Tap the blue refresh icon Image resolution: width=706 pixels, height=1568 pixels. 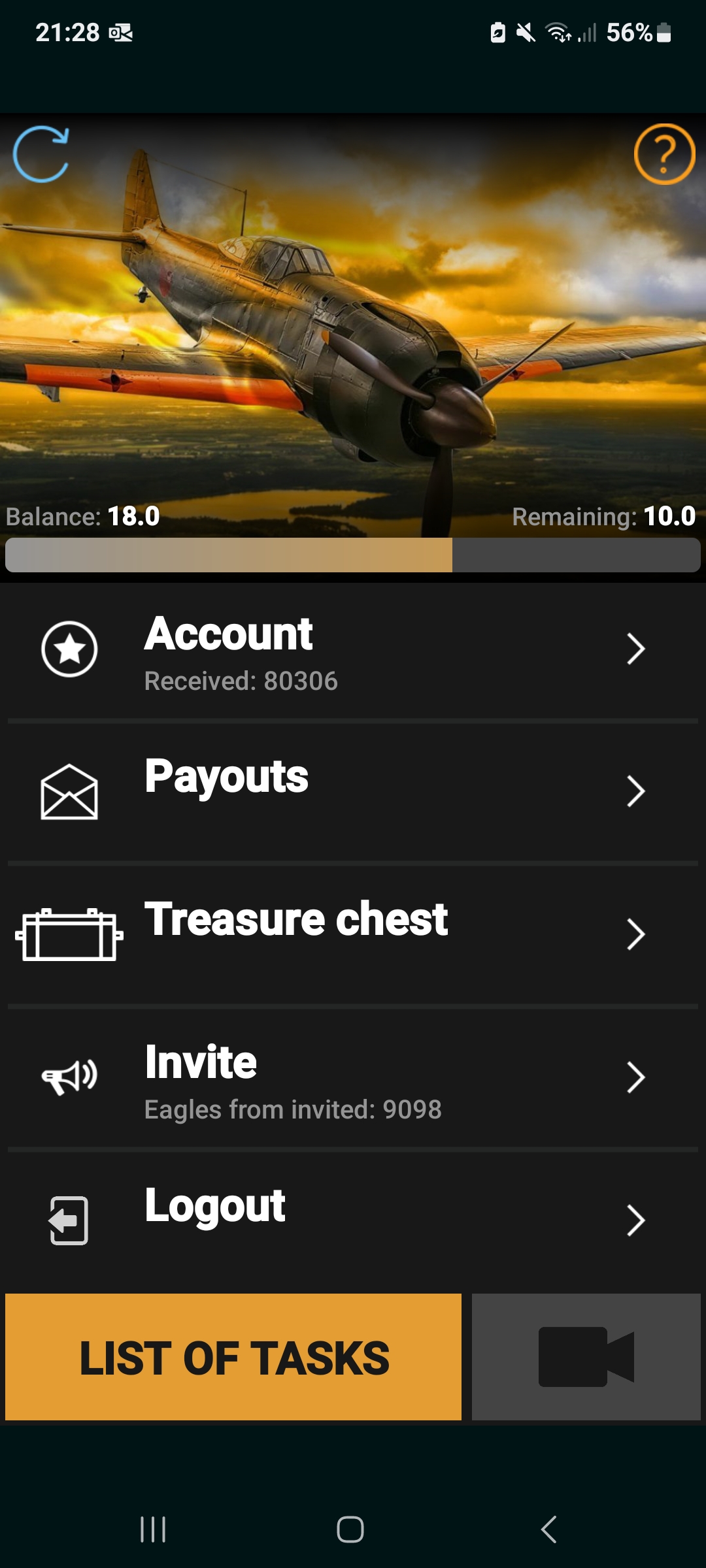point(41,154)
